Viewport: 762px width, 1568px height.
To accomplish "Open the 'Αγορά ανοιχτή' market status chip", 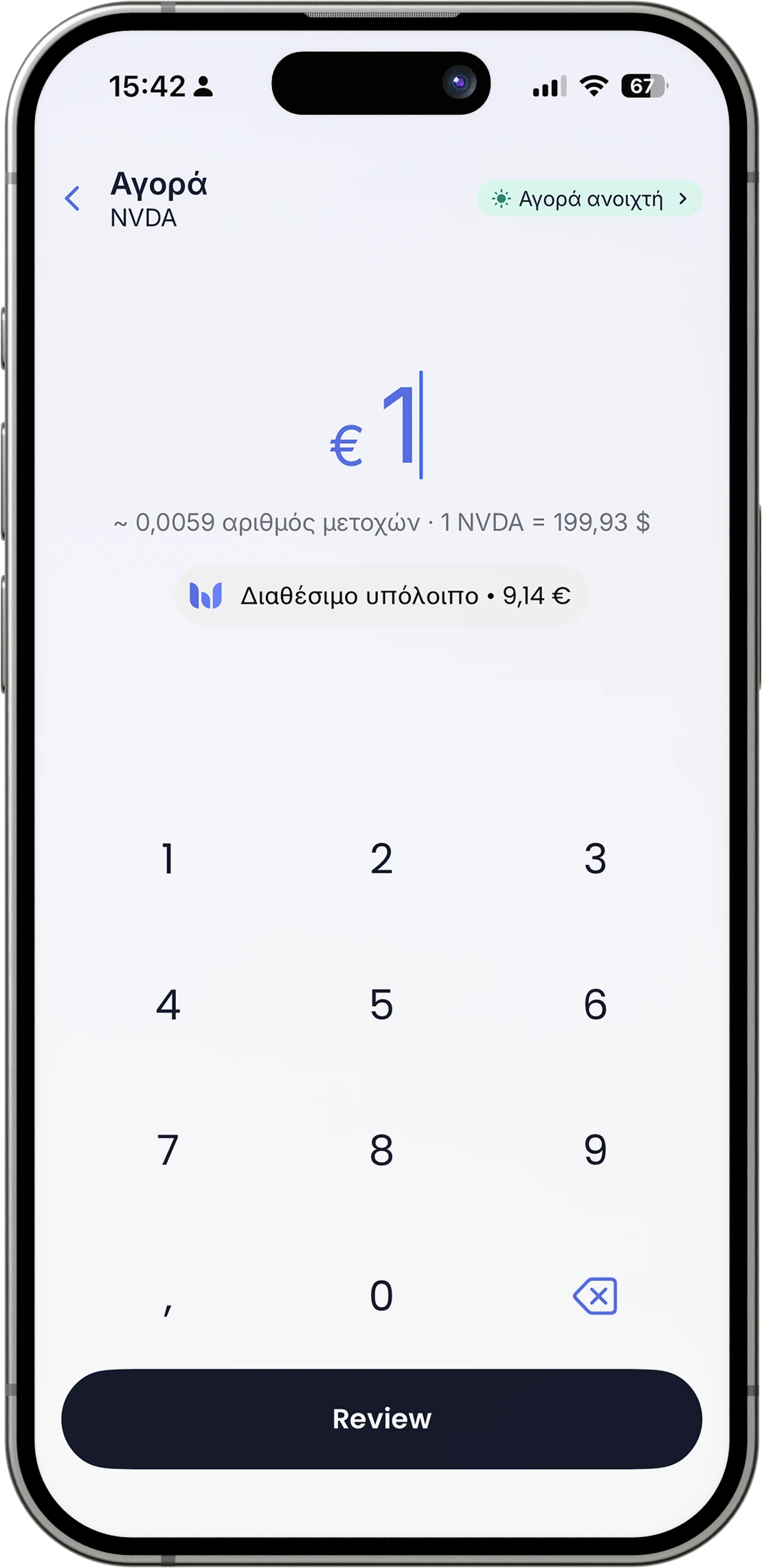I will click(x=589, y=199).
